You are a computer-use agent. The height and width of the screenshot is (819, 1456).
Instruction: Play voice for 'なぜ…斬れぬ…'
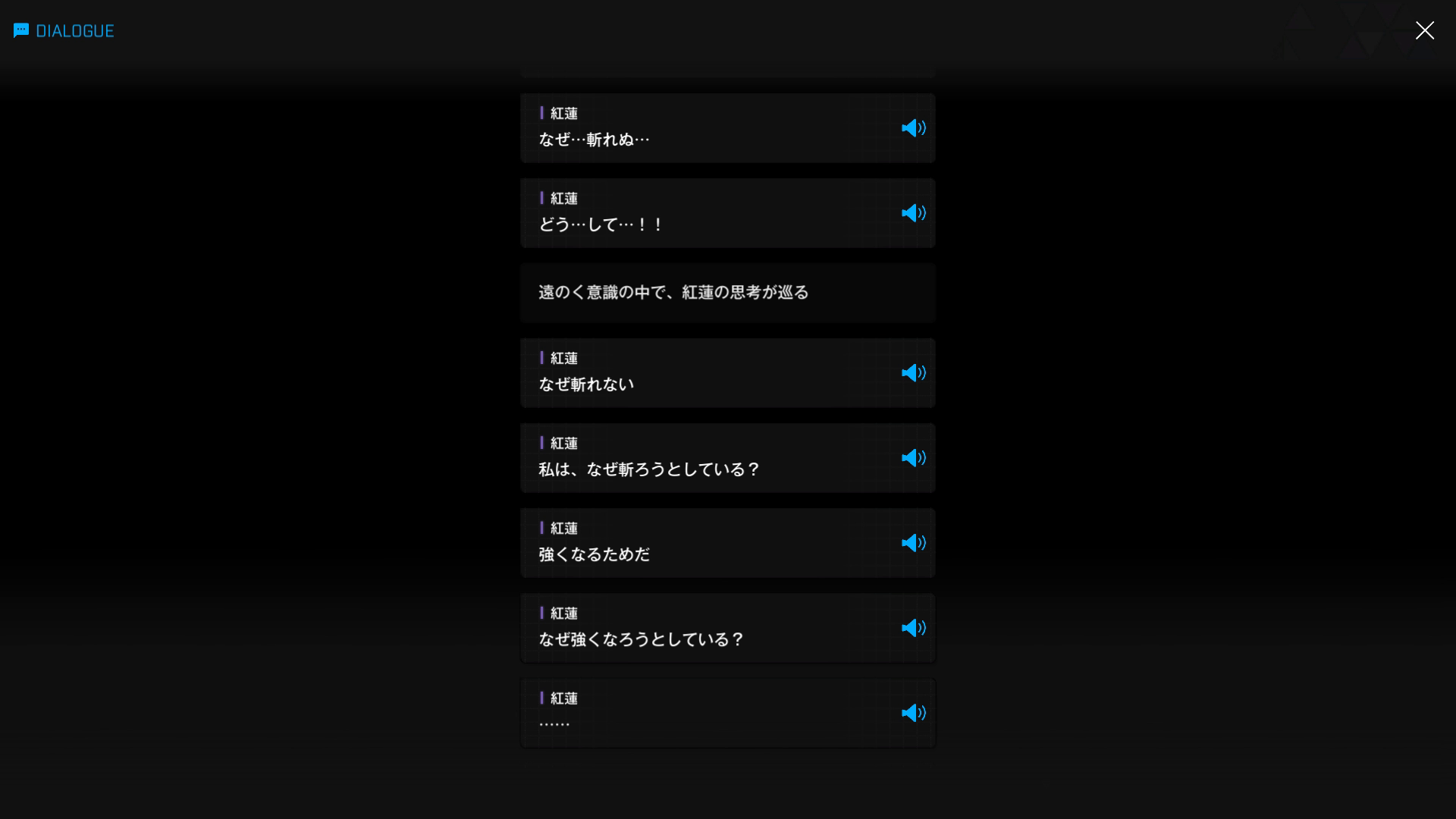point(913,128)
